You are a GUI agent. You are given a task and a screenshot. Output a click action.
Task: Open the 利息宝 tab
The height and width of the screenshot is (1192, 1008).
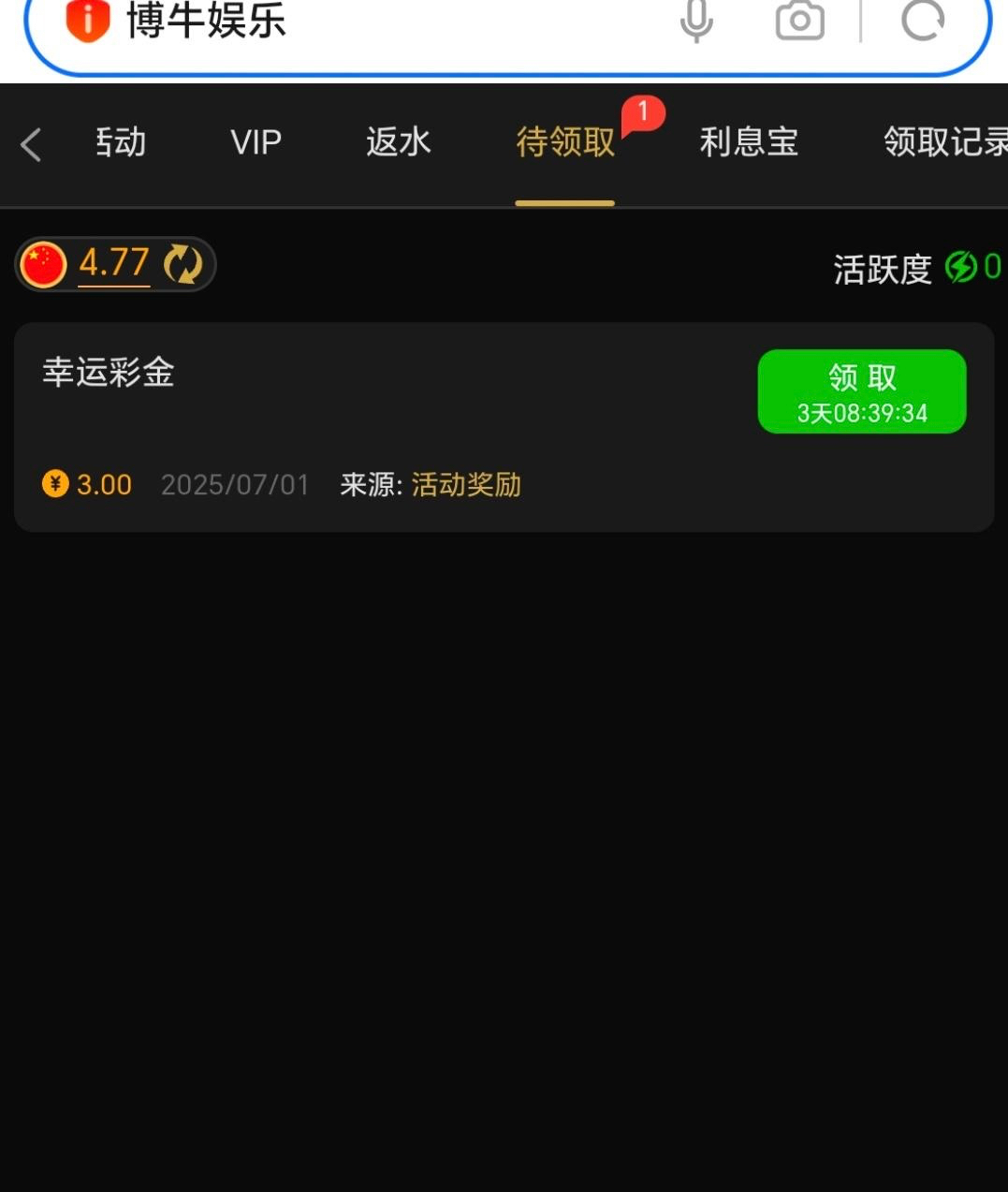[x=749, y=142]
